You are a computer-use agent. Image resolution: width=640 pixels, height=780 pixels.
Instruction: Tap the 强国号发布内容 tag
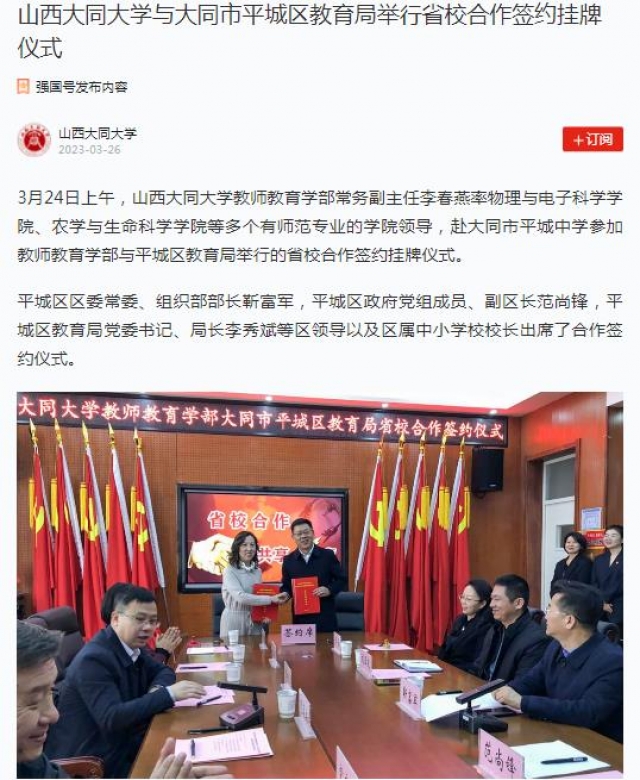coord(81,87)
